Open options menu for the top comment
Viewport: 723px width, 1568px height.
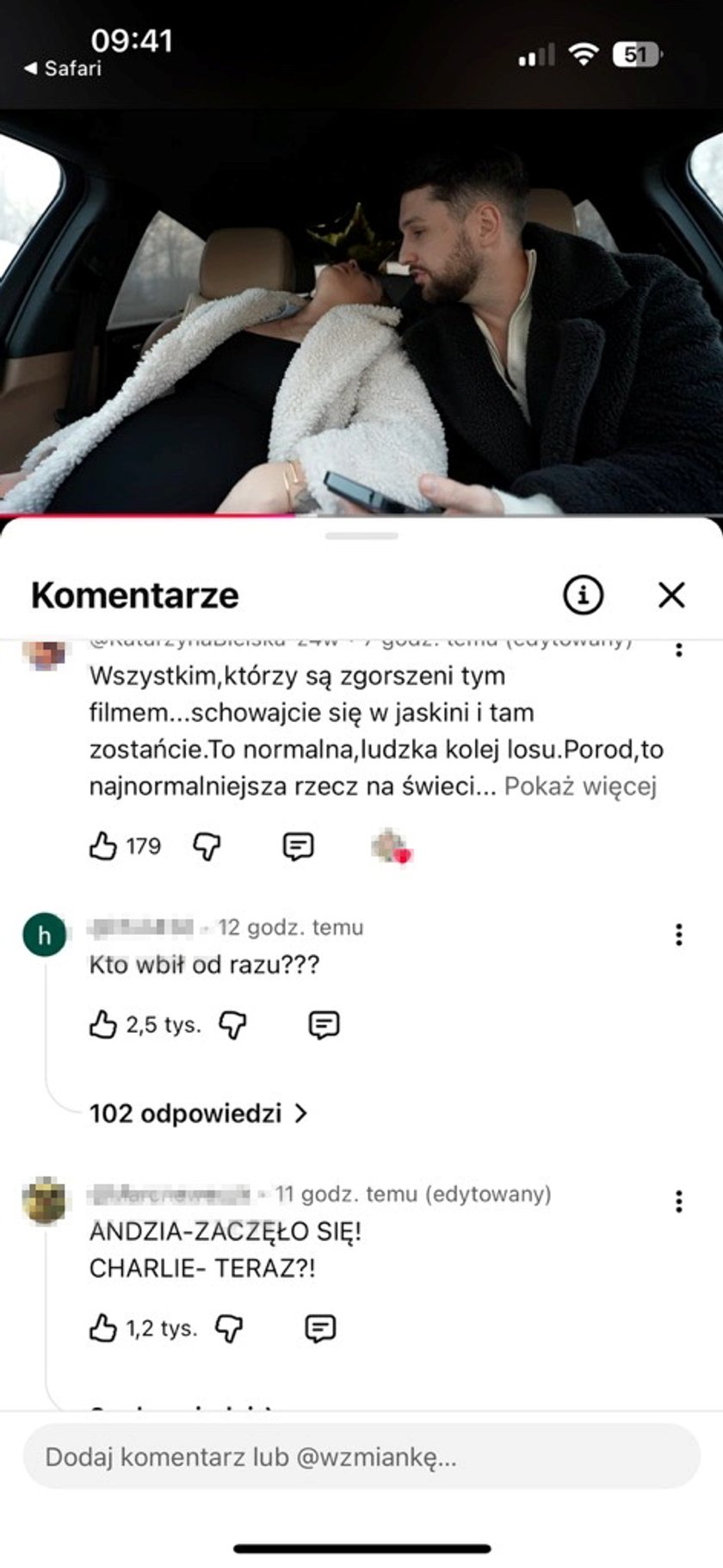(x=679, y=651)
